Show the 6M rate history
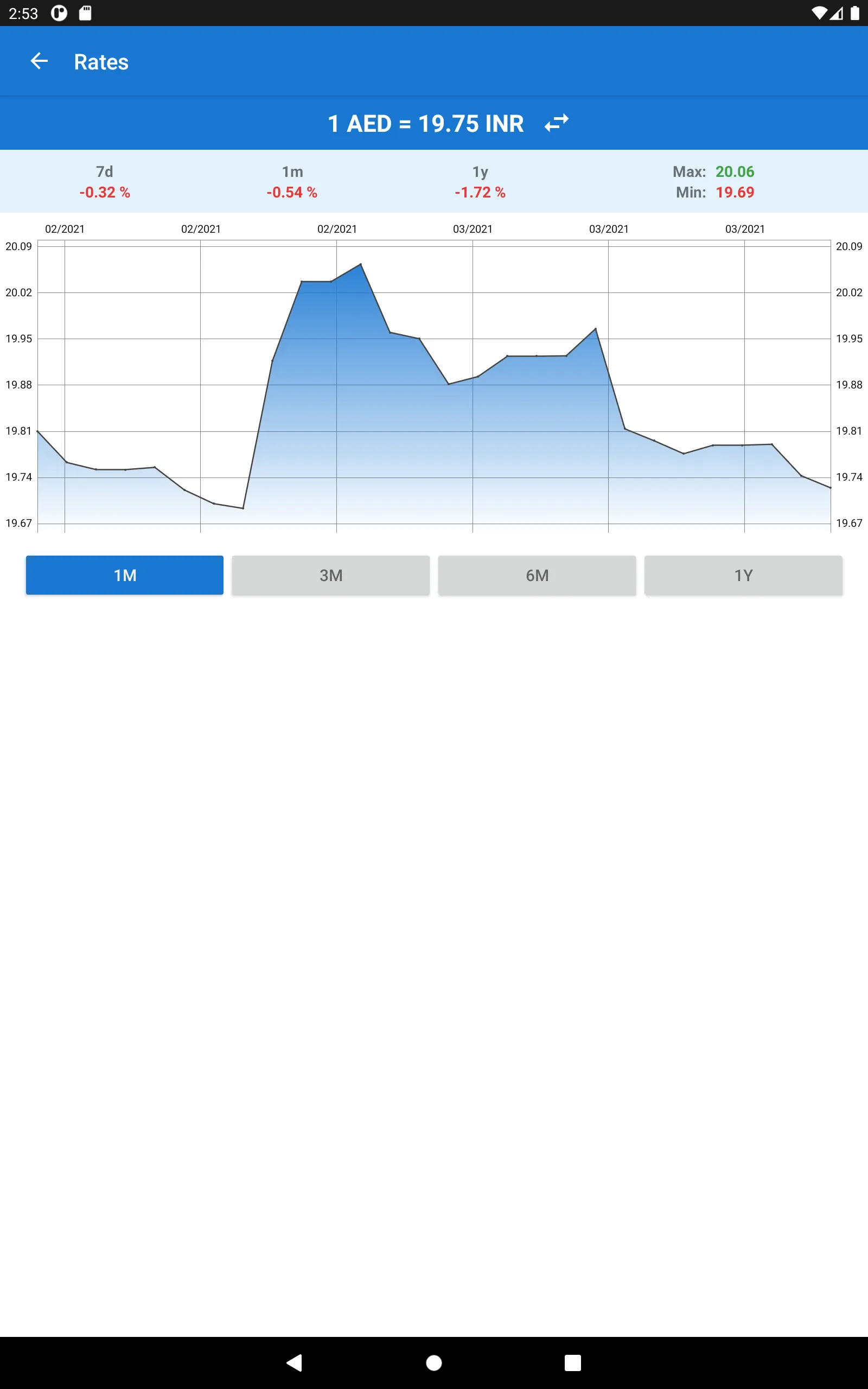 [537, 575]
